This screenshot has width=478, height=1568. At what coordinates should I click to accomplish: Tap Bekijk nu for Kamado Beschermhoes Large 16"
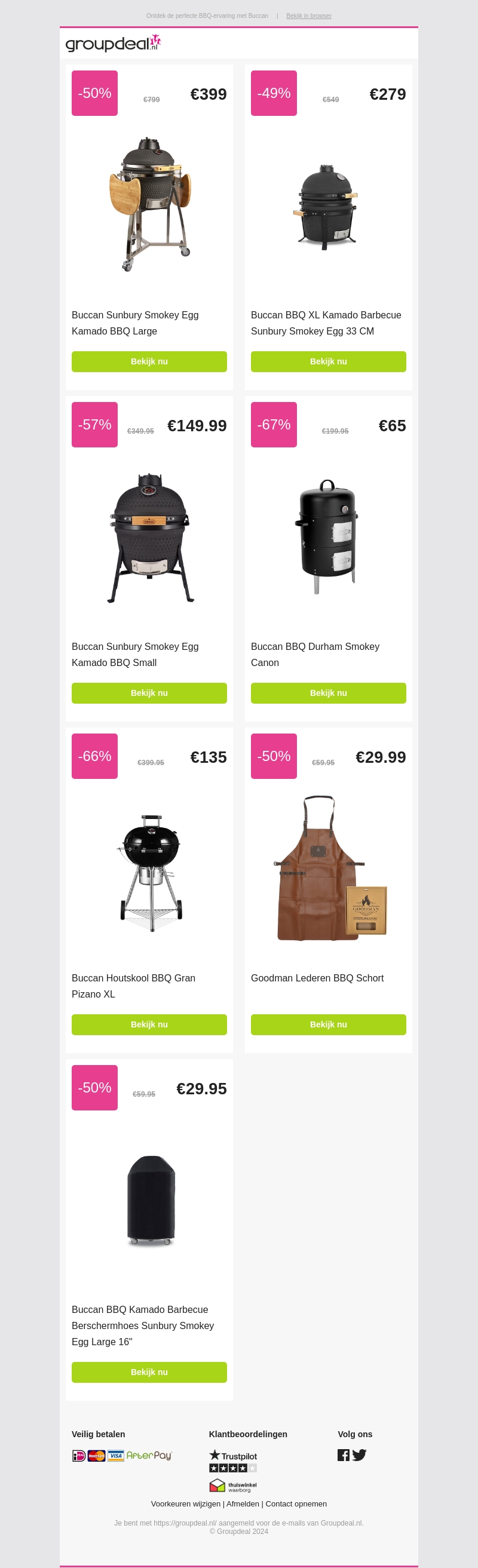(x=149, y=1372)
